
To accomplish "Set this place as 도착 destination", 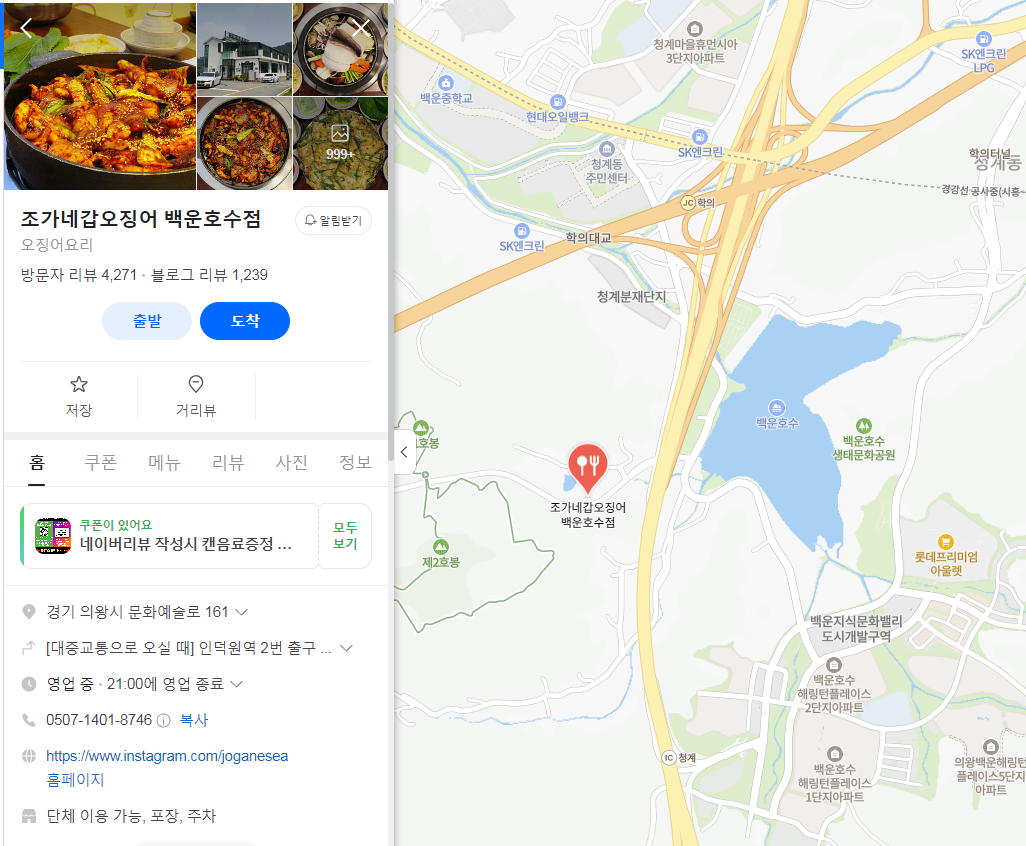I will [x=245, y=321].
